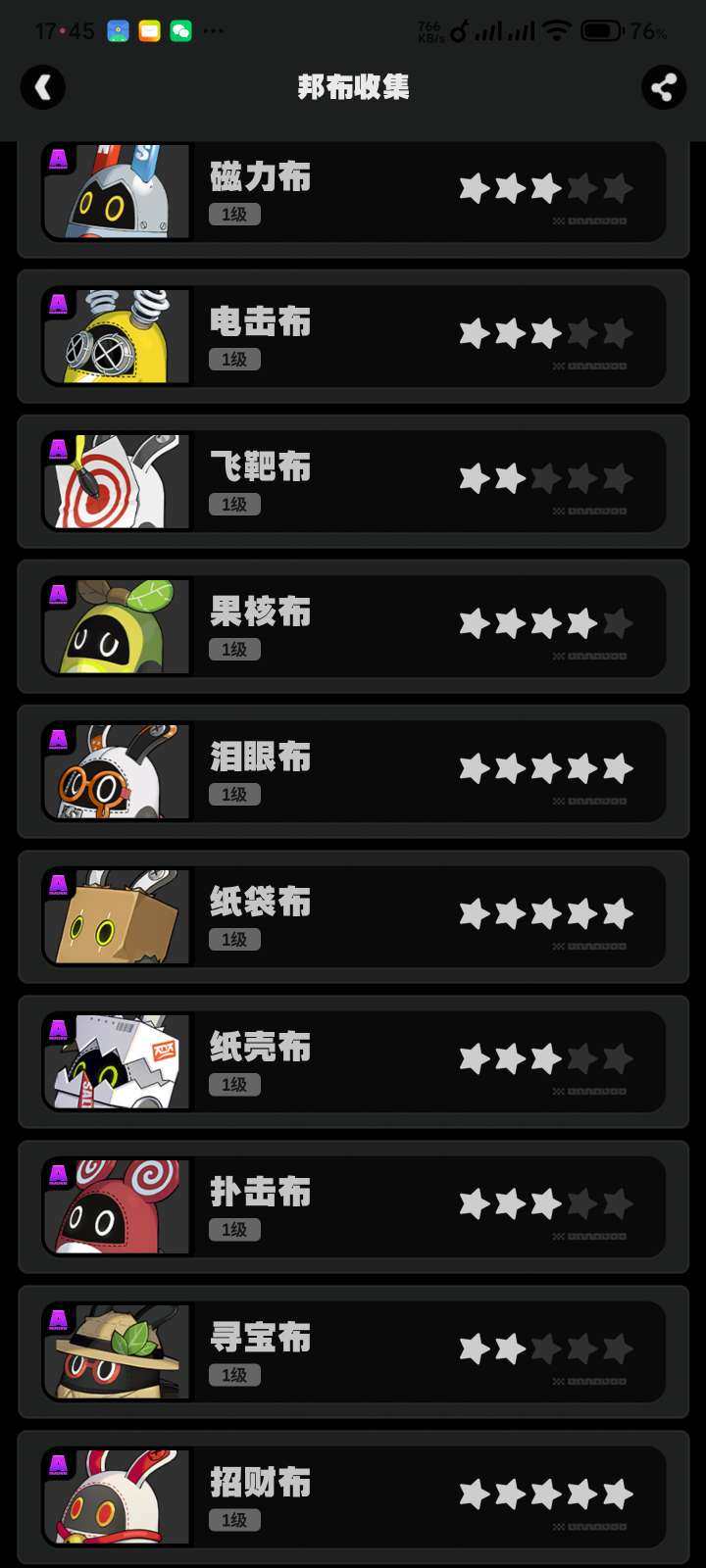
Task: Tap the battery indicator in the status bar
Action: (x=599, y=31)
